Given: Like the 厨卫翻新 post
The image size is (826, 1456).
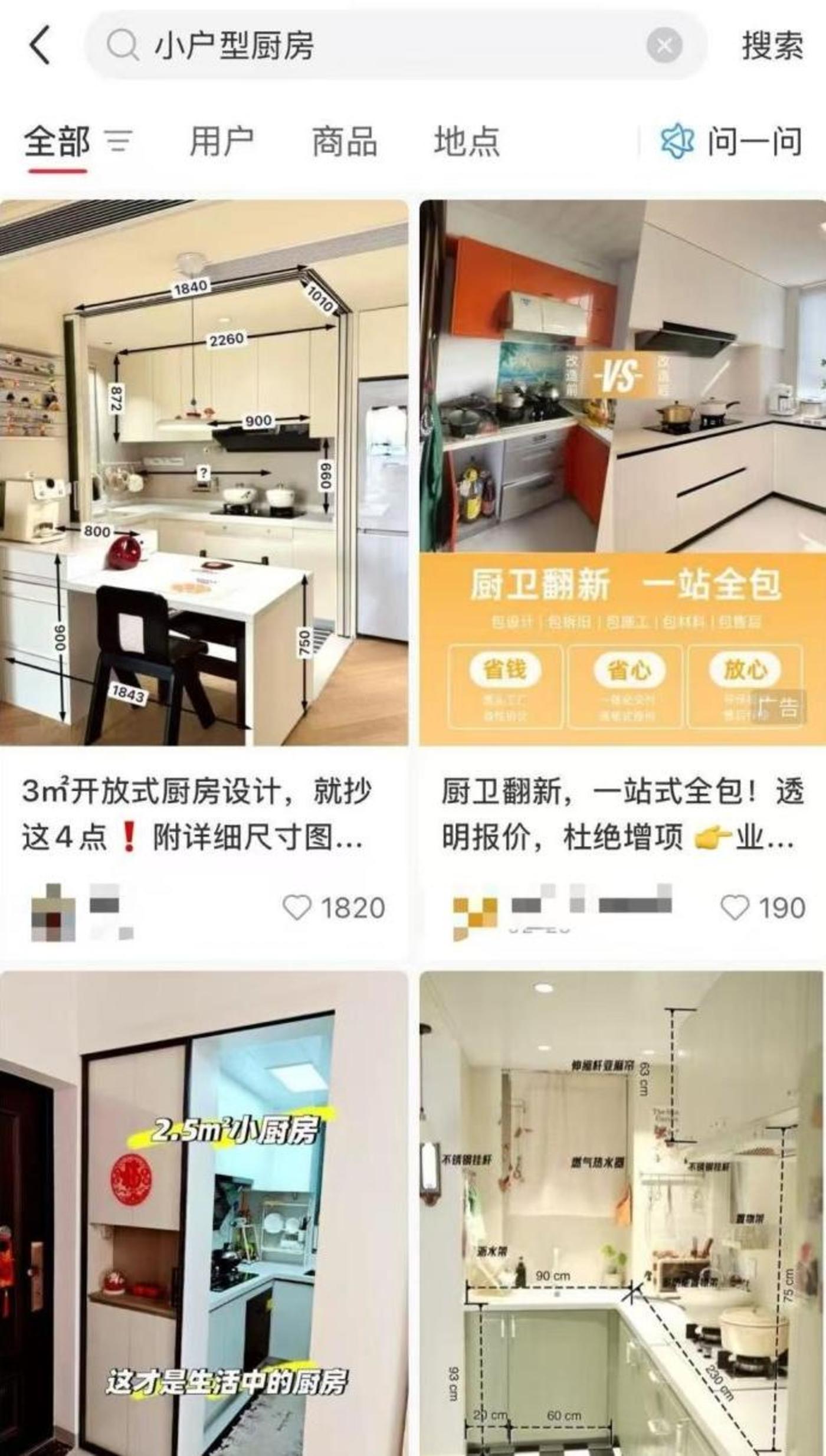Looking at the screenshot, I should (735, 907).
